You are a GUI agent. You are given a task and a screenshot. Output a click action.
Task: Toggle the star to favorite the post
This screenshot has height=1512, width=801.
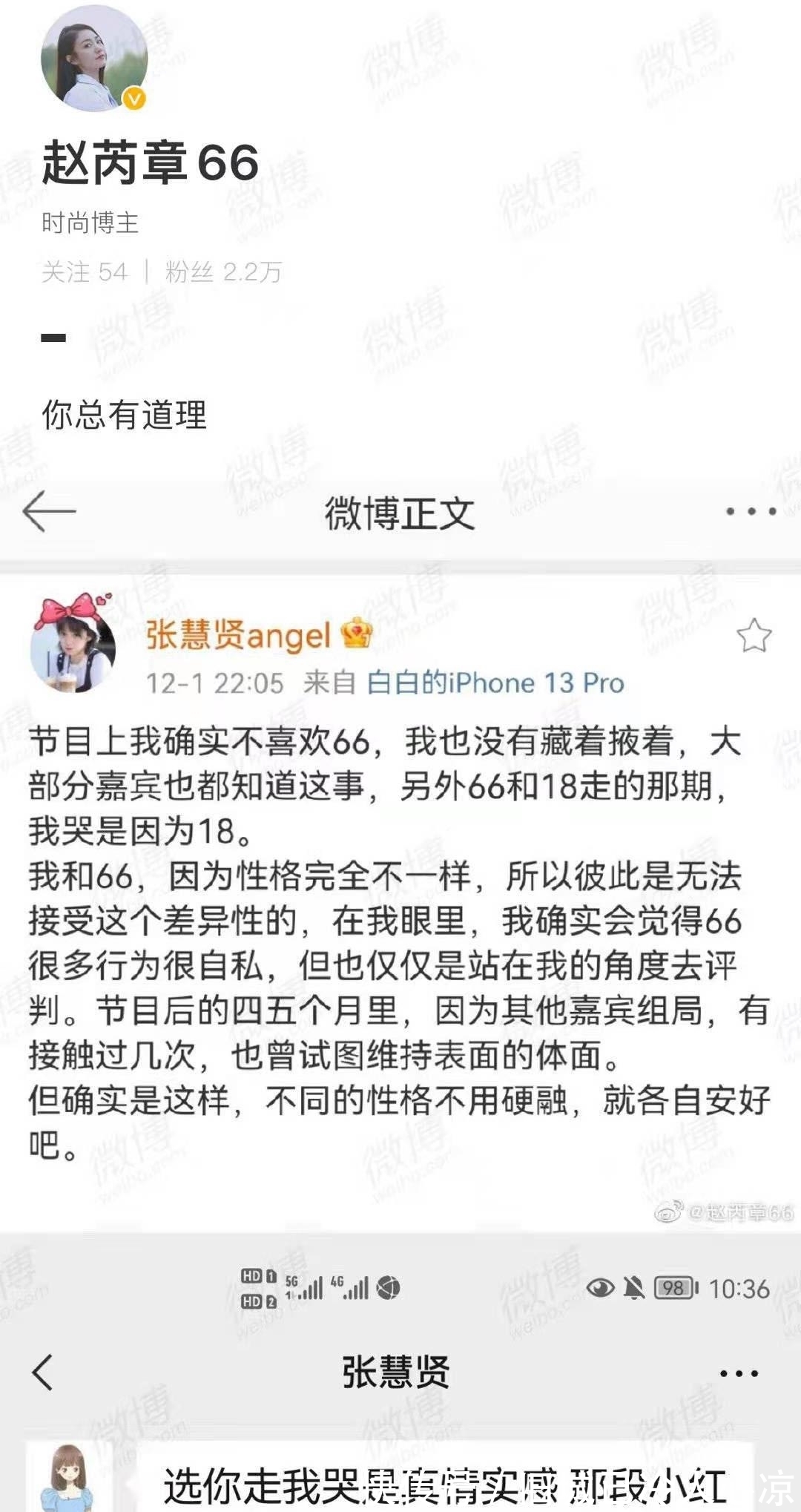[x=754, y=633]
